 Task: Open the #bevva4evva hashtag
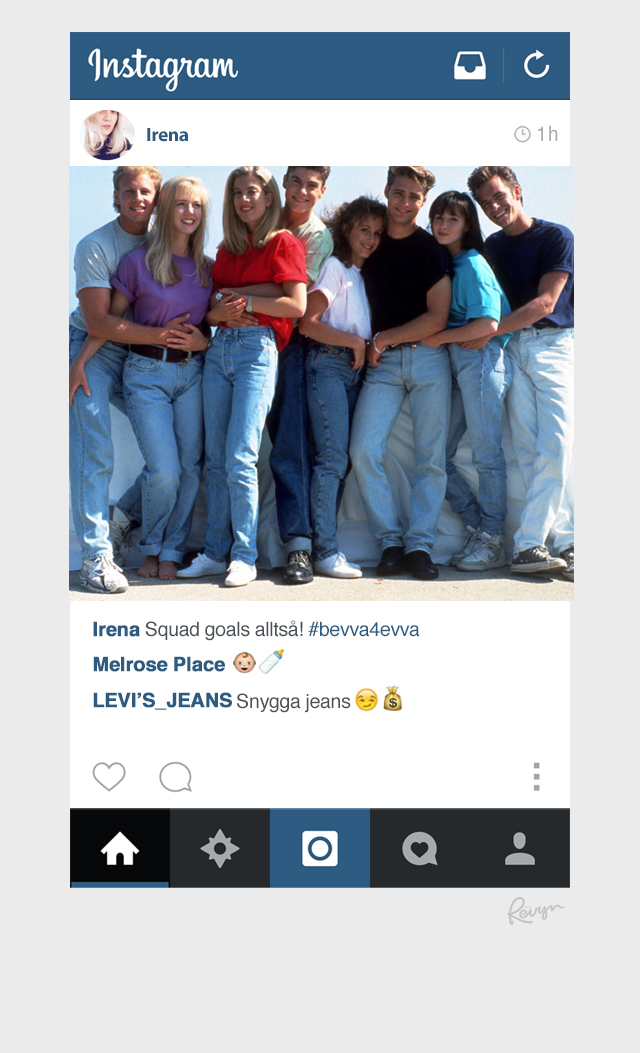coord(363,629)
